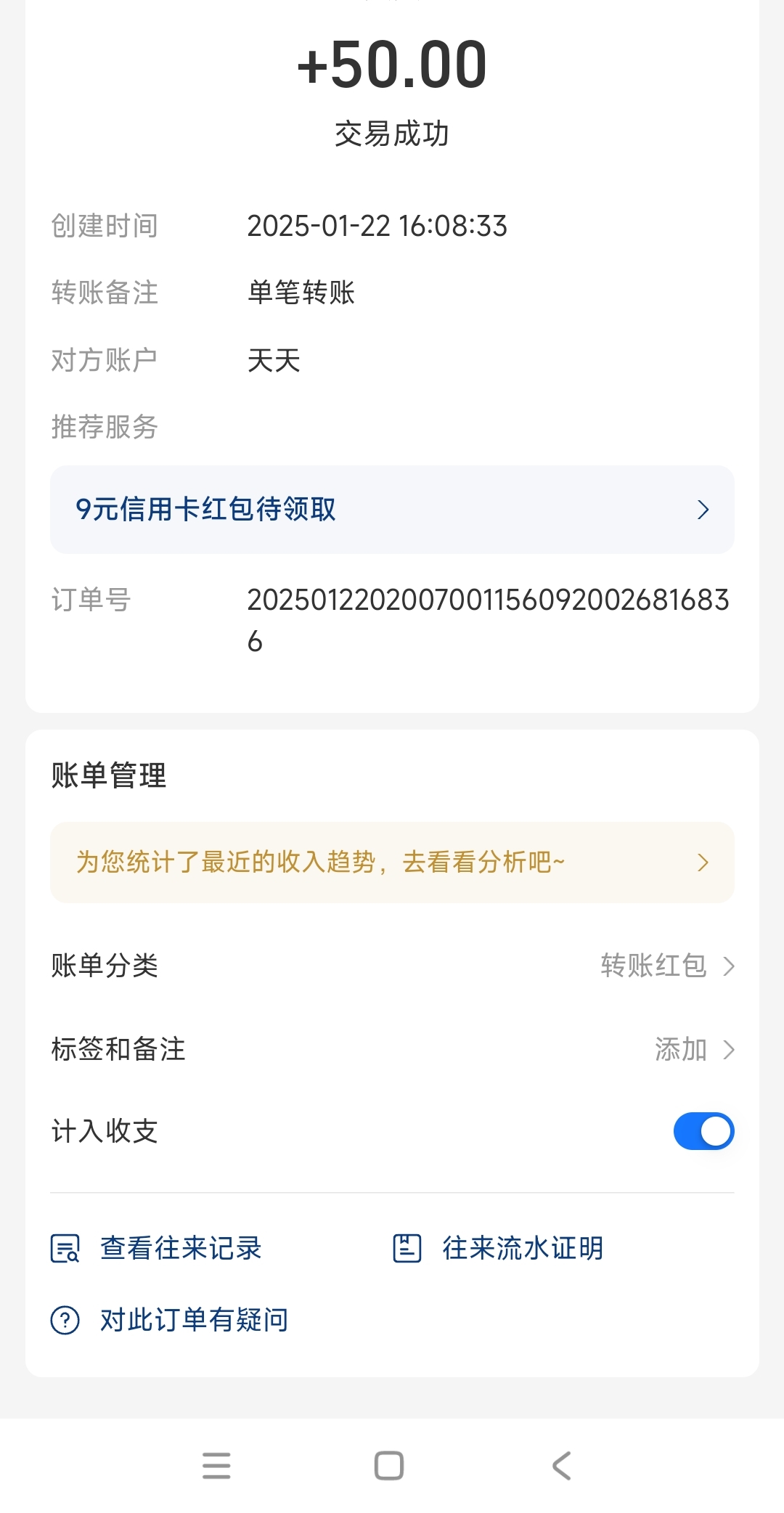Open recent apps from the navigation bar
Image resolution: width=784 pixels, height=1513 pixels.
(216, 1466)
